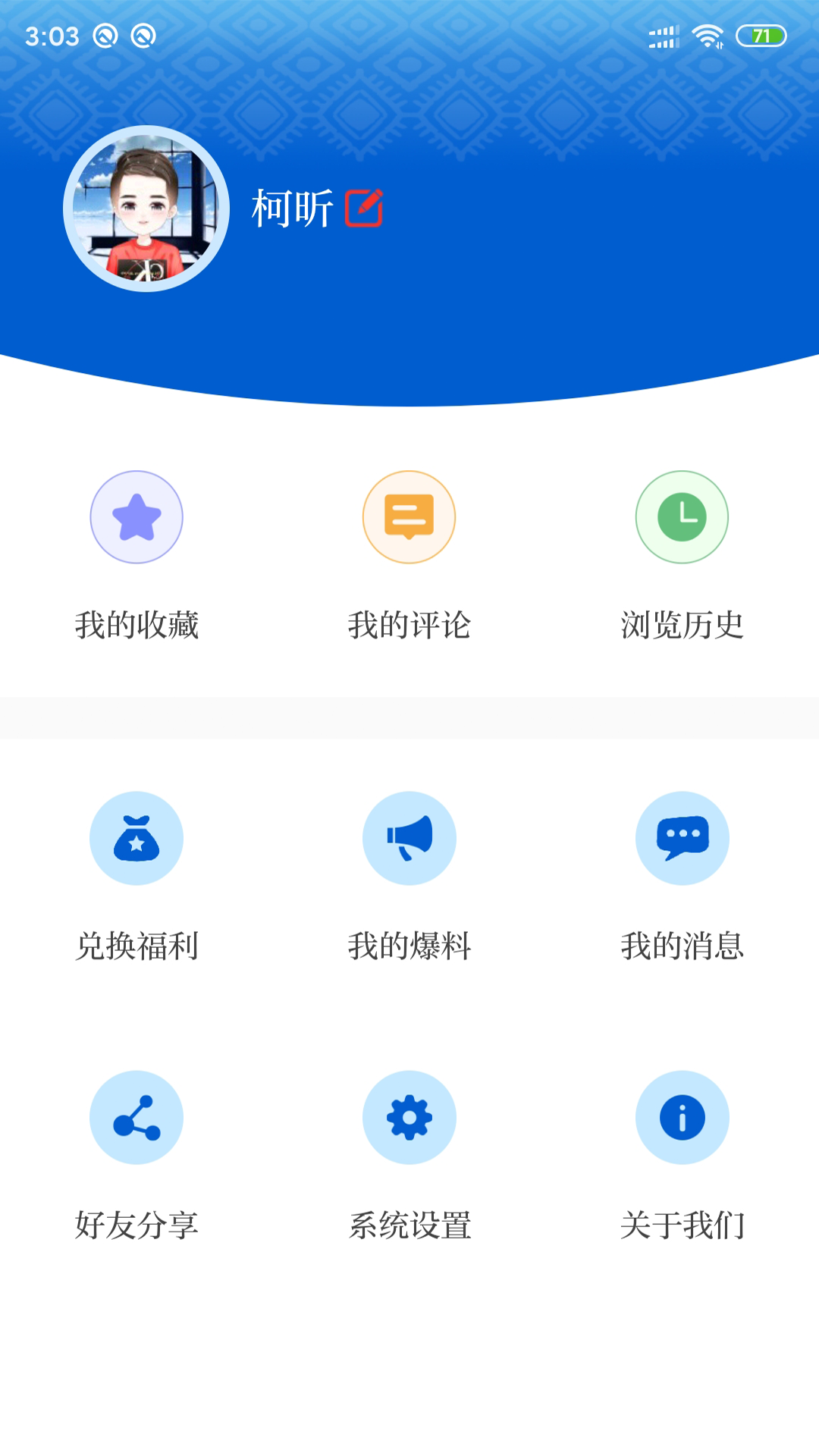The height and width of the screenshot is (1456, 819).
Task: Tap the 兑换福利 label
Action: point(136,946)
